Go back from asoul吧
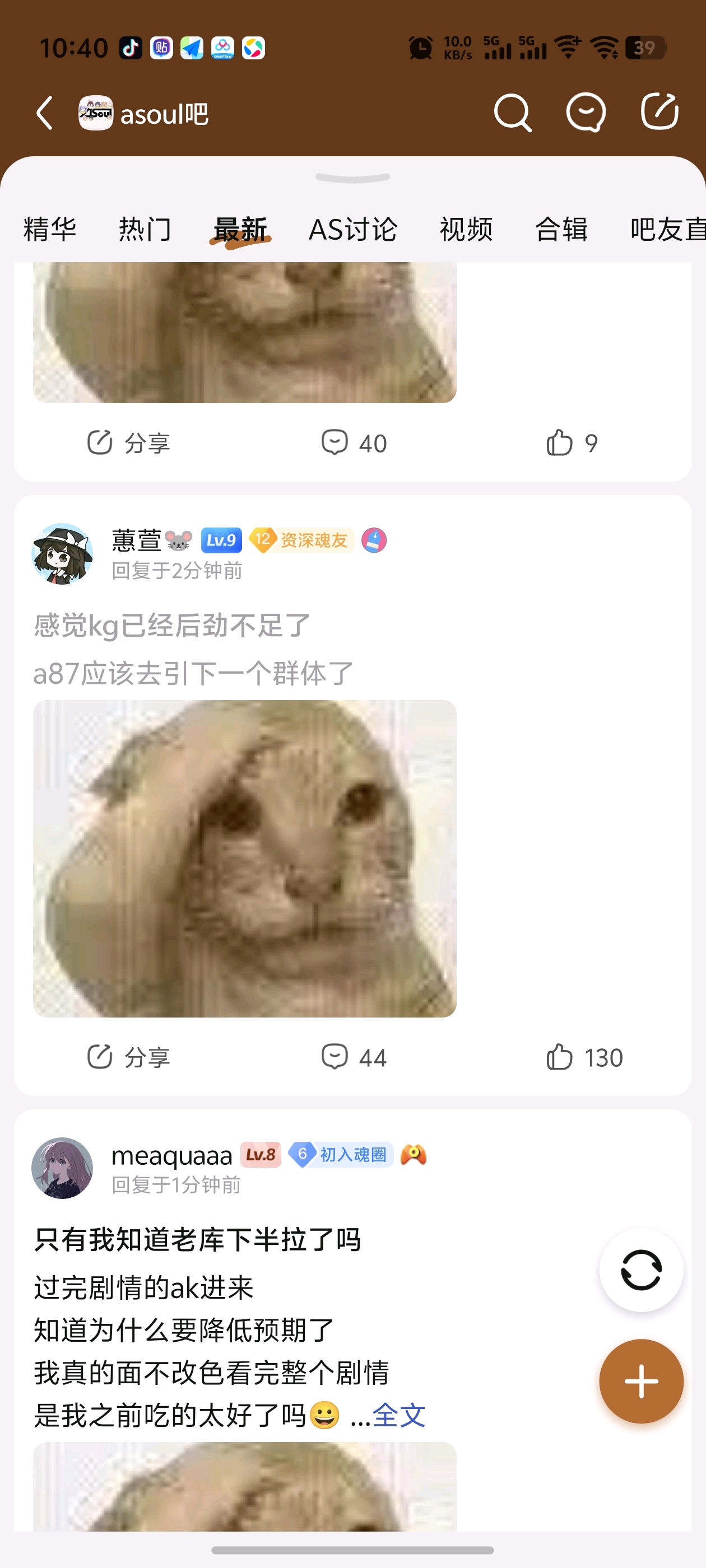This screenshot has height=1568, width=706. click(45, 113)
